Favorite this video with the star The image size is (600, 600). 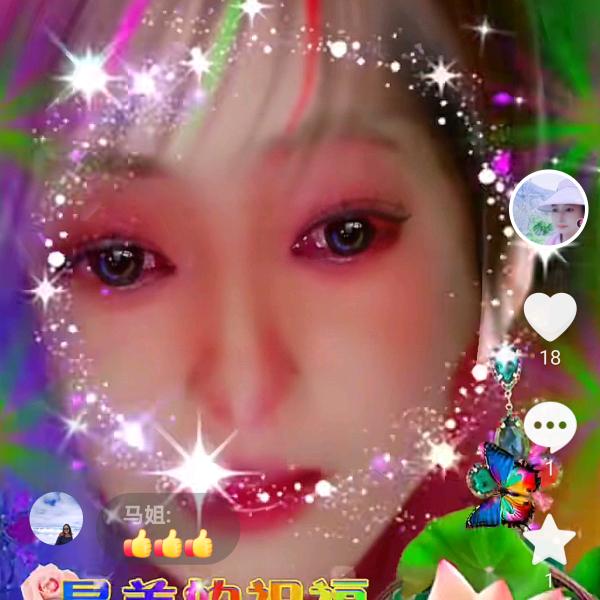[550, 540]
